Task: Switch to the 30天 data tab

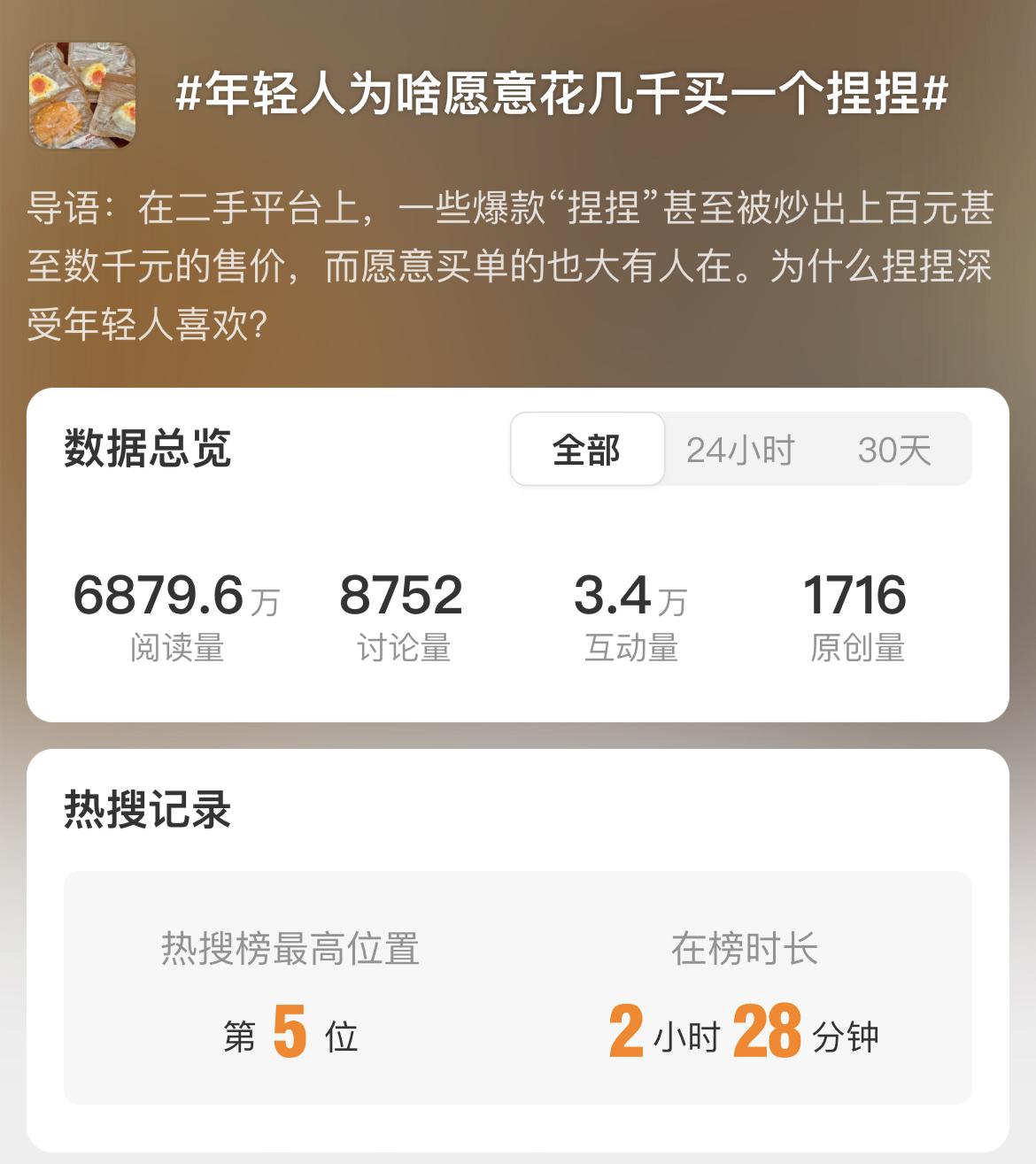Action: coord(894,450)
